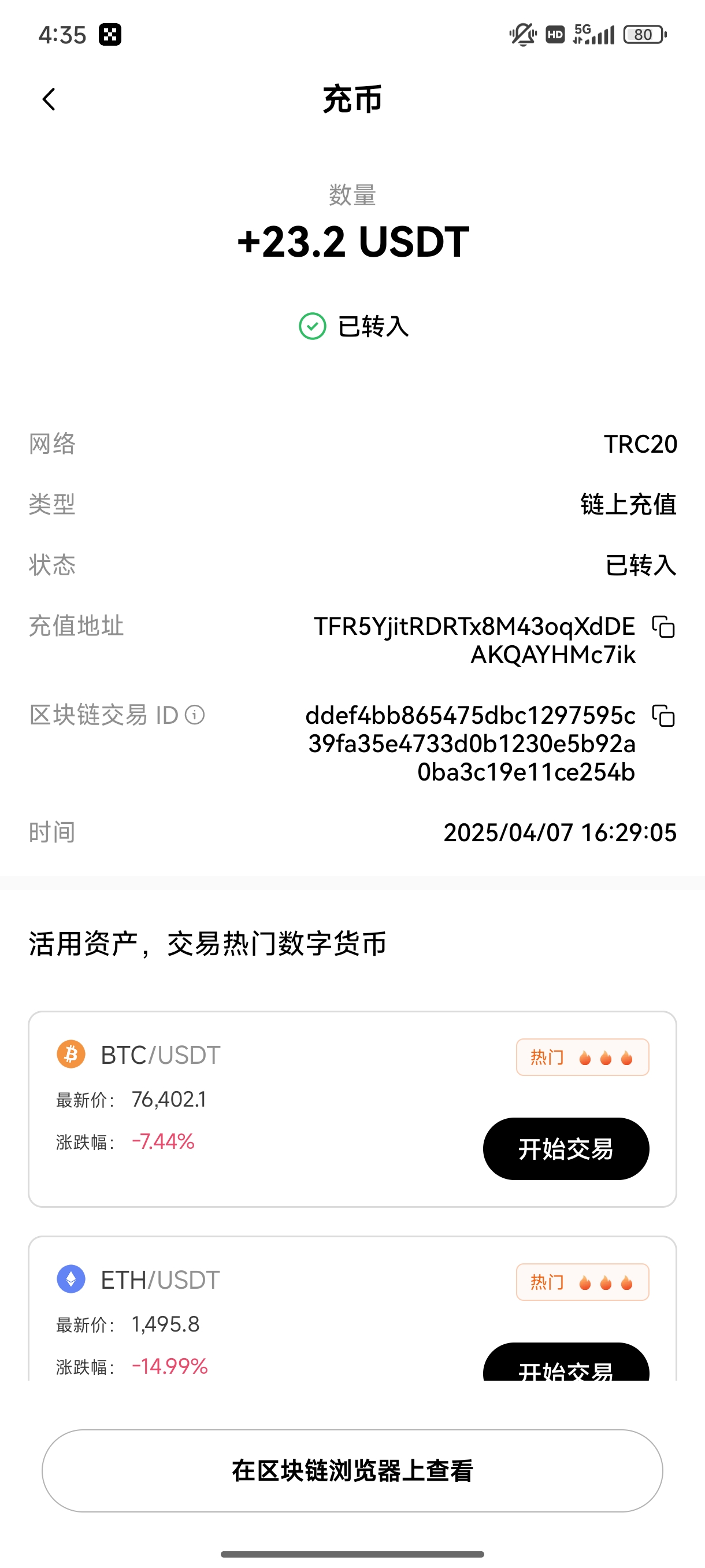Copy the 充值地址 deposit address
This screenshot has width=705, height=1568.
pos(663,627)
